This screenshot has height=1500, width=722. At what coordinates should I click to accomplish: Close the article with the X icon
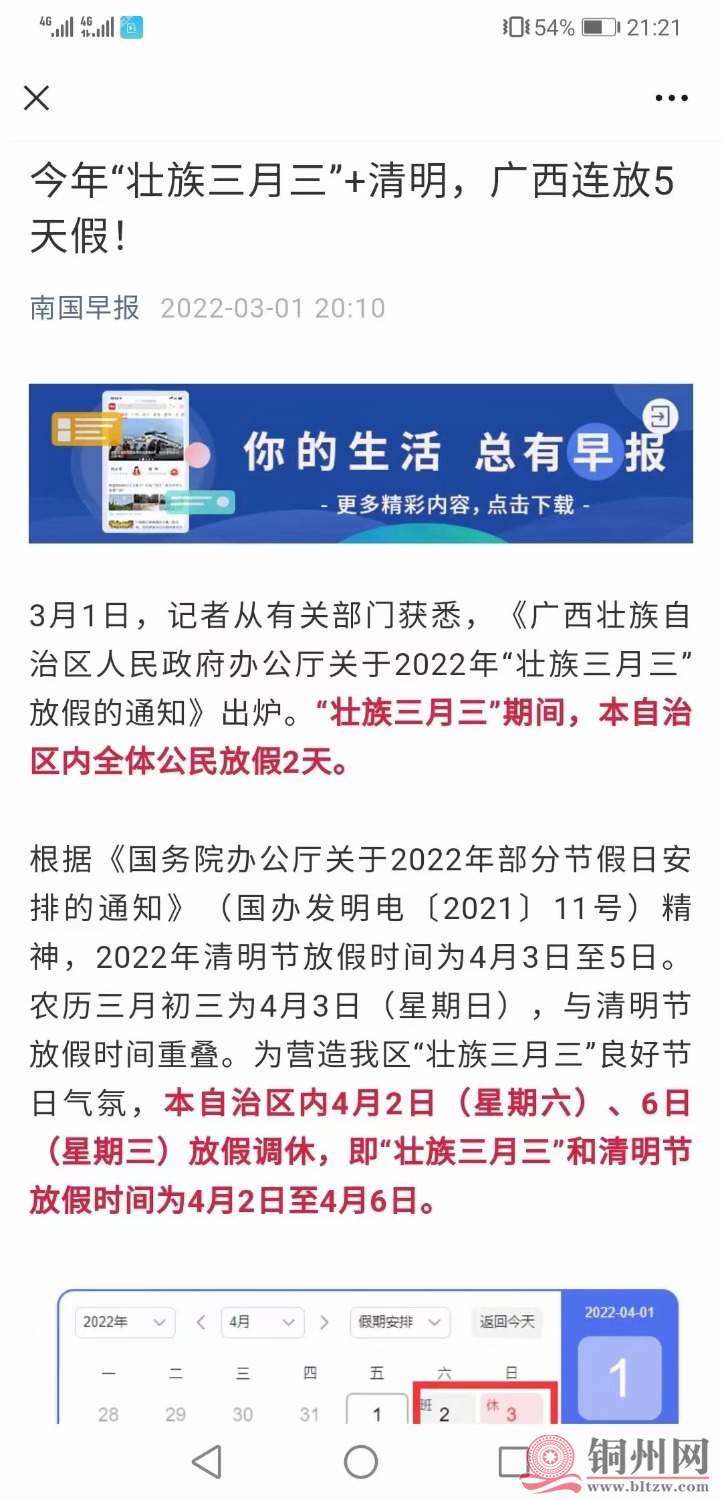(x=37, y=97)
